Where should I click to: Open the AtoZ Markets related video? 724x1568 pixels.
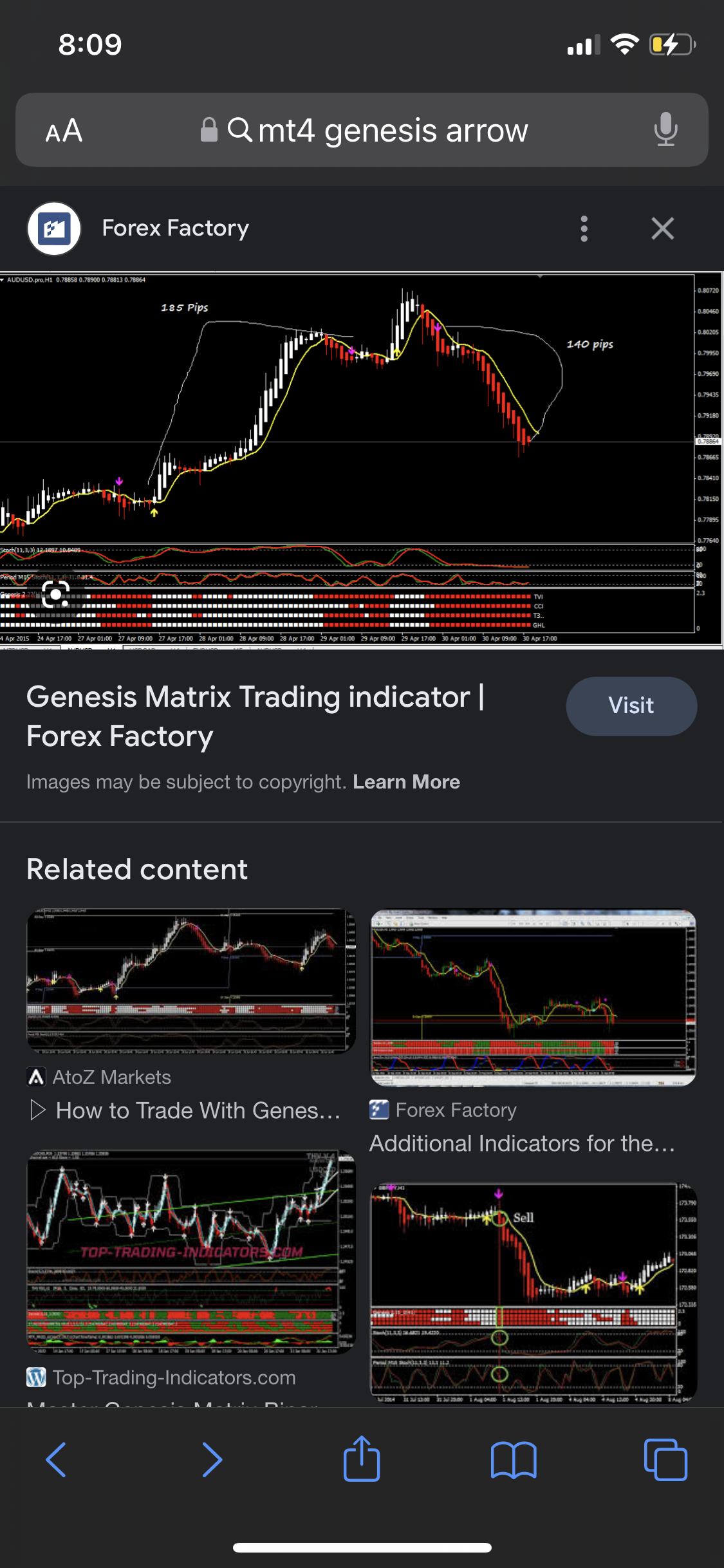click(x=190, y=981)
